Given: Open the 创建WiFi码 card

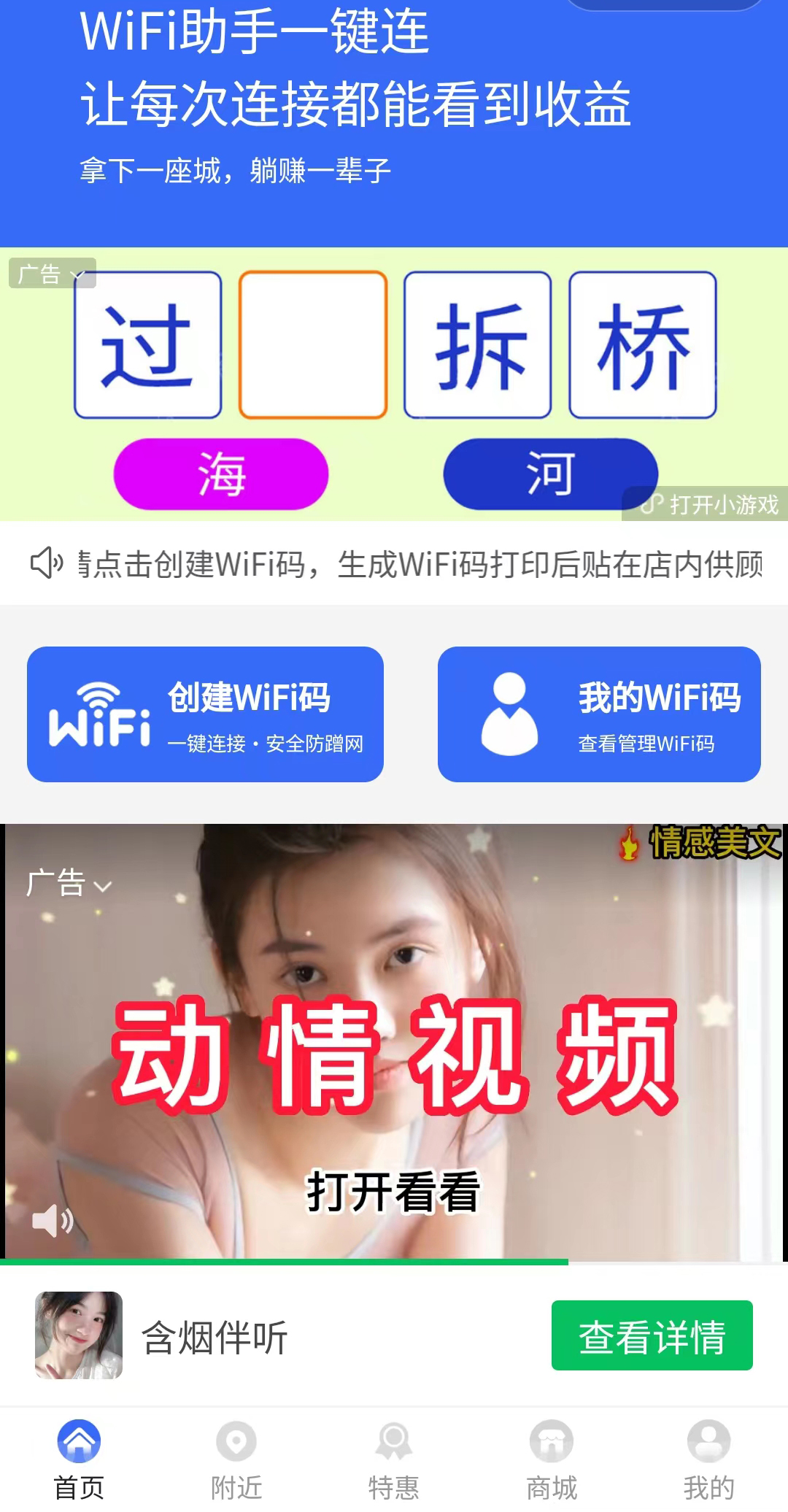Looking at the screenshot, I should pyautogui.click(x=205, y=714).
